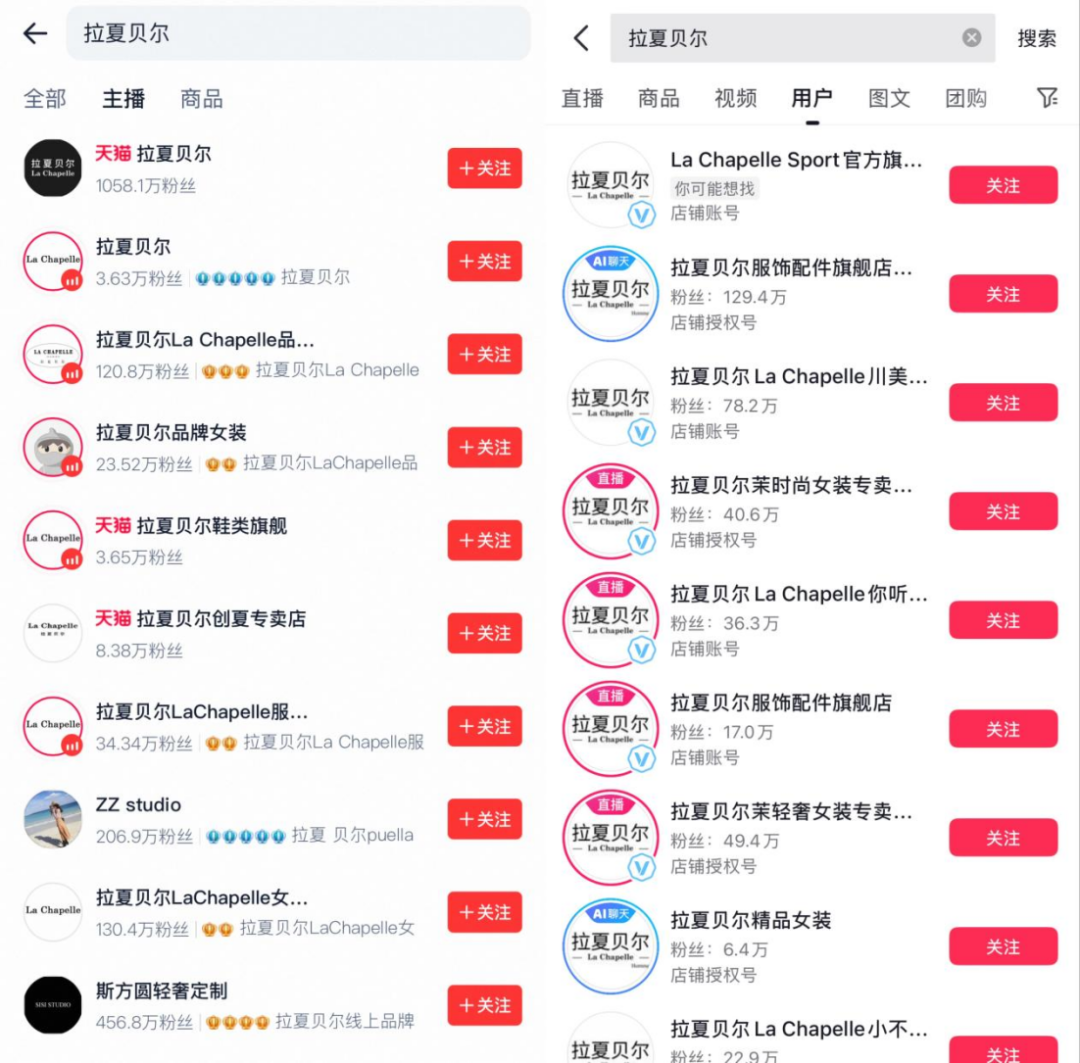Tap the 搜索 button
The height and width of the screenshot is (1063, 1080).
pyautogui.click(x=1036, y=38)
